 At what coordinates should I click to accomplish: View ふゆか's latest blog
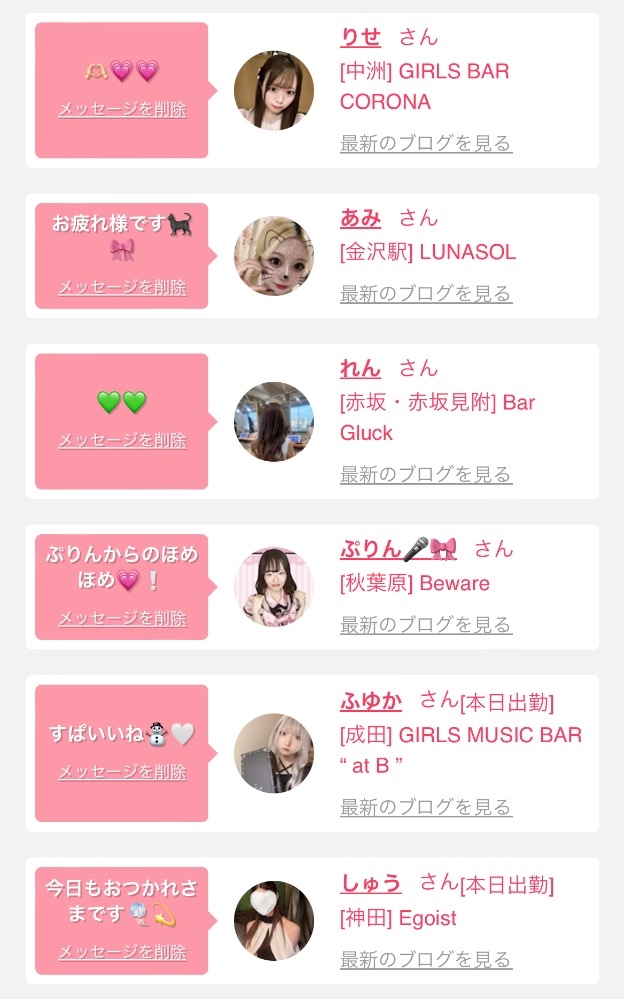click(426, 806)
